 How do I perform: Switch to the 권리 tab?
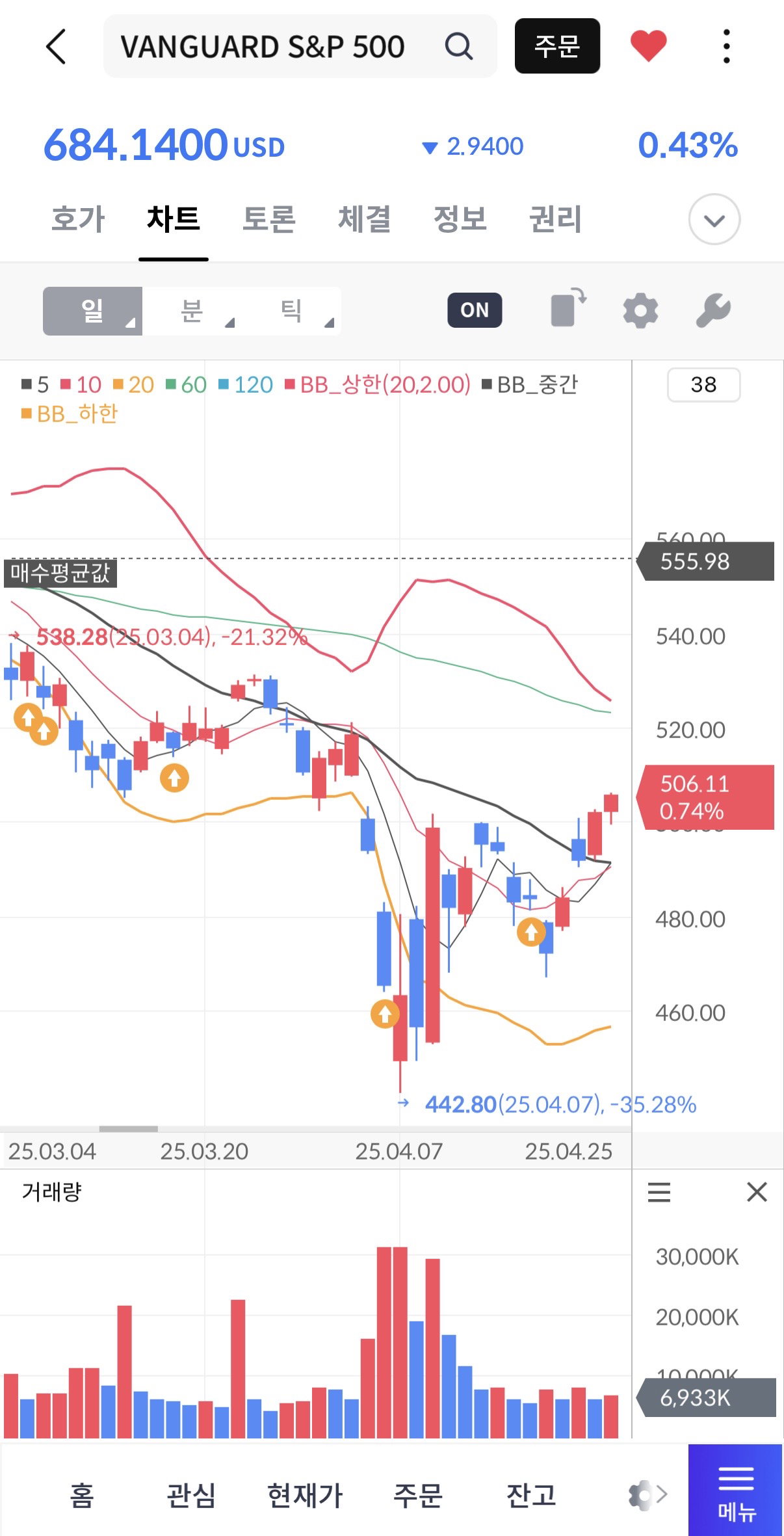[x=556, y=218]
